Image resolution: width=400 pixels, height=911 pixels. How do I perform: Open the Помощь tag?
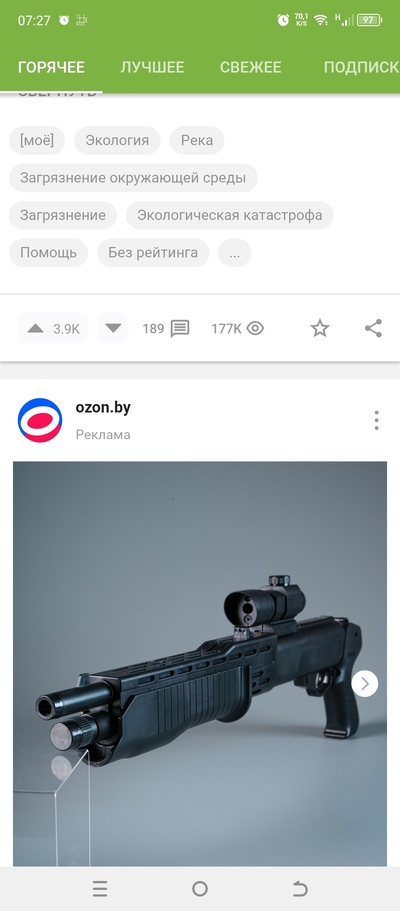coord(48,253)
